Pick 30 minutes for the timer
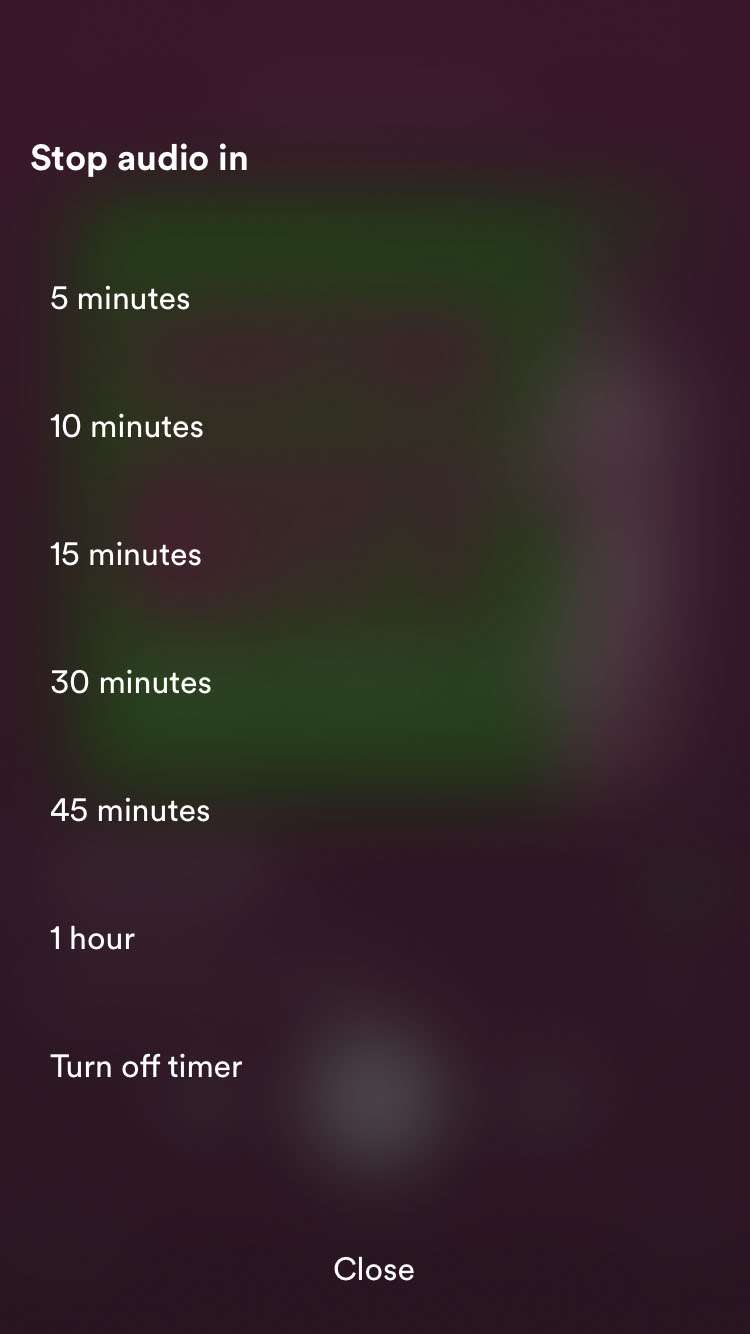750x1334 pixels. coord(131,683)
